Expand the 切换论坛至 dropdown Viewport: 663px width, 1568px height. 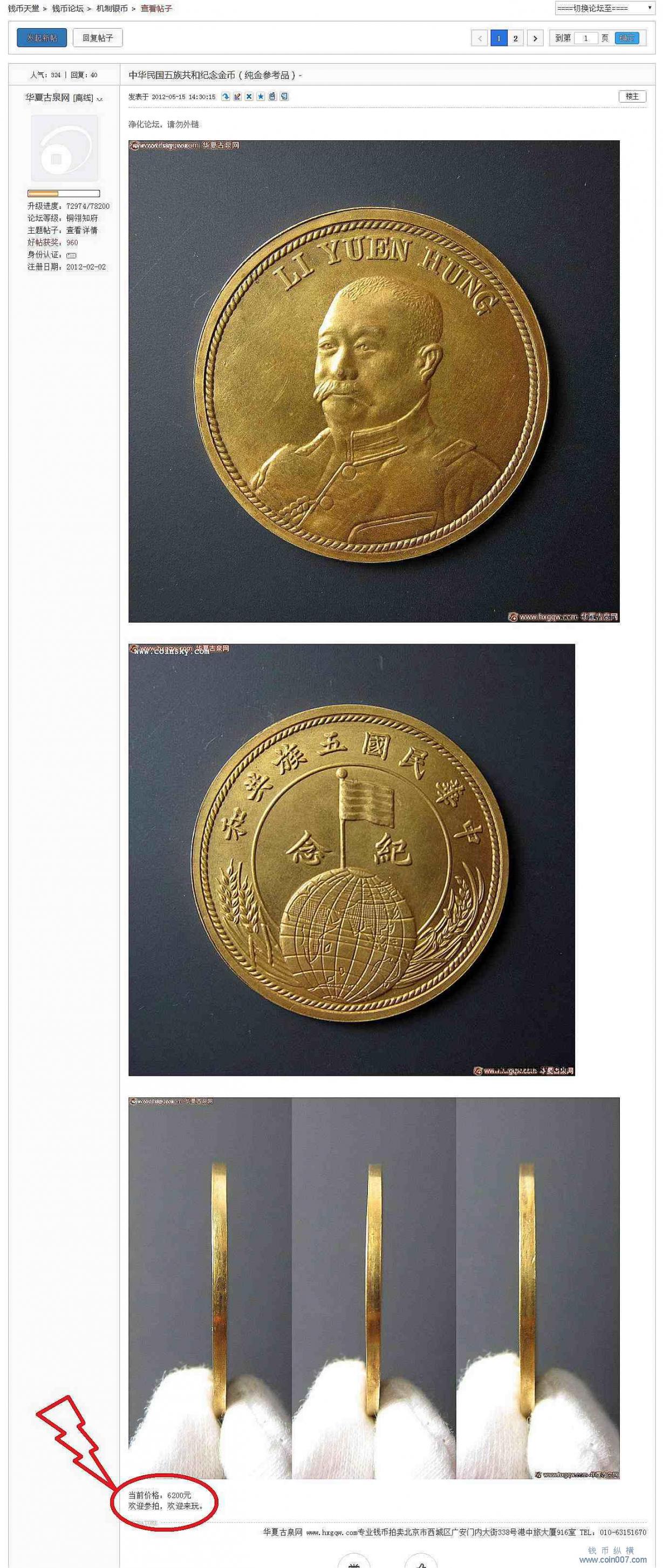point(604,9)
